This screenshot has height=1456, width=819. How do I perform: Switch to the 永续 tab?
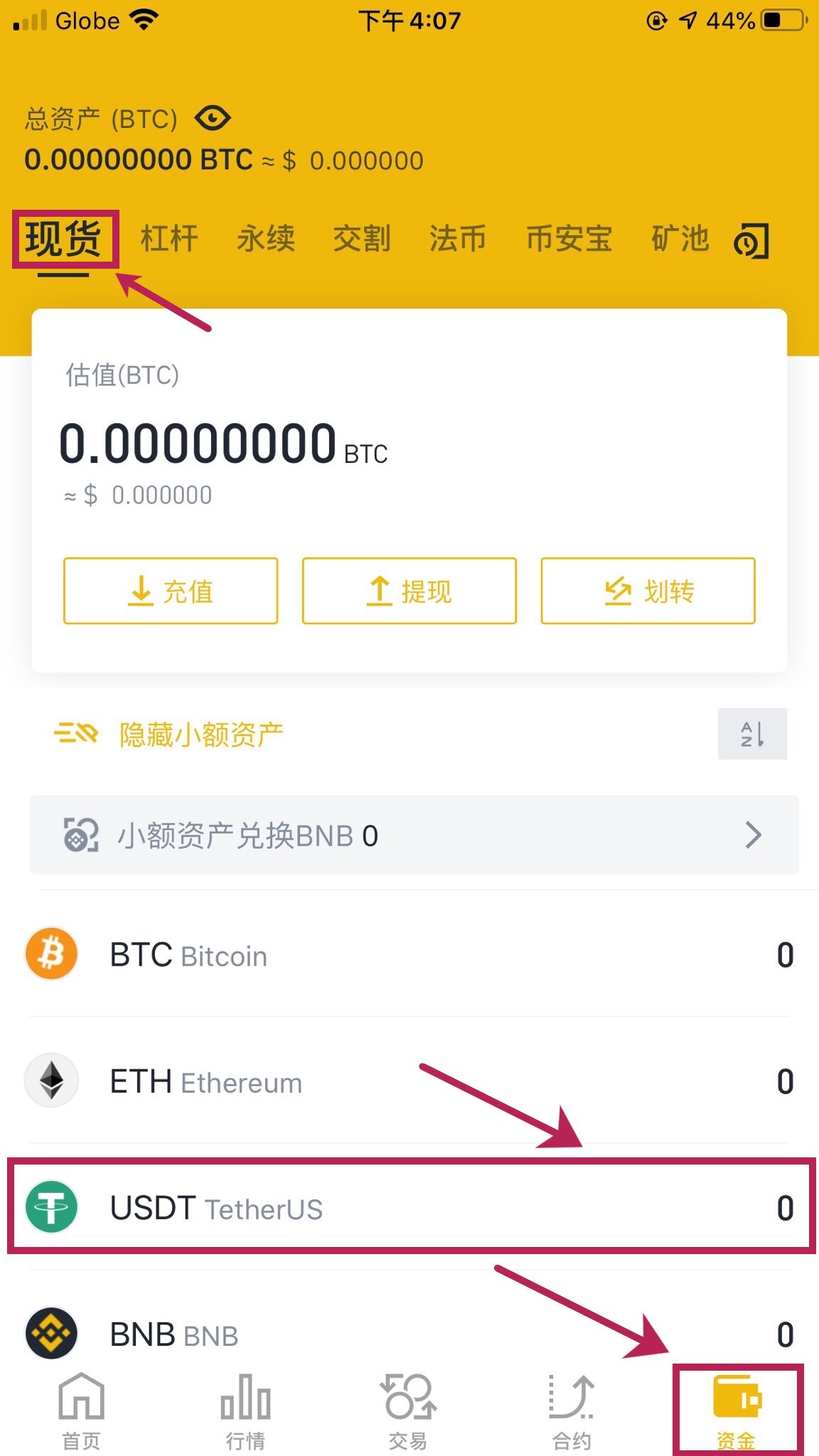[266, 239]
